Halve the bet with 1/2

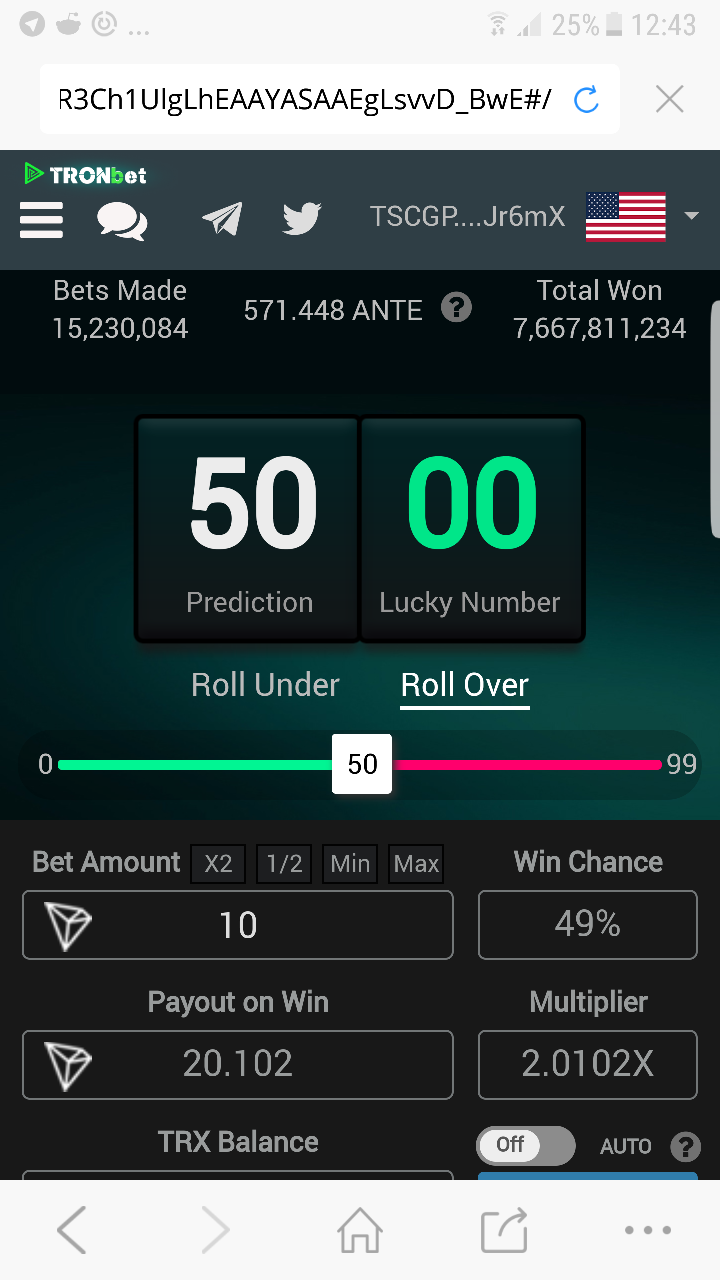pos(284,864)
